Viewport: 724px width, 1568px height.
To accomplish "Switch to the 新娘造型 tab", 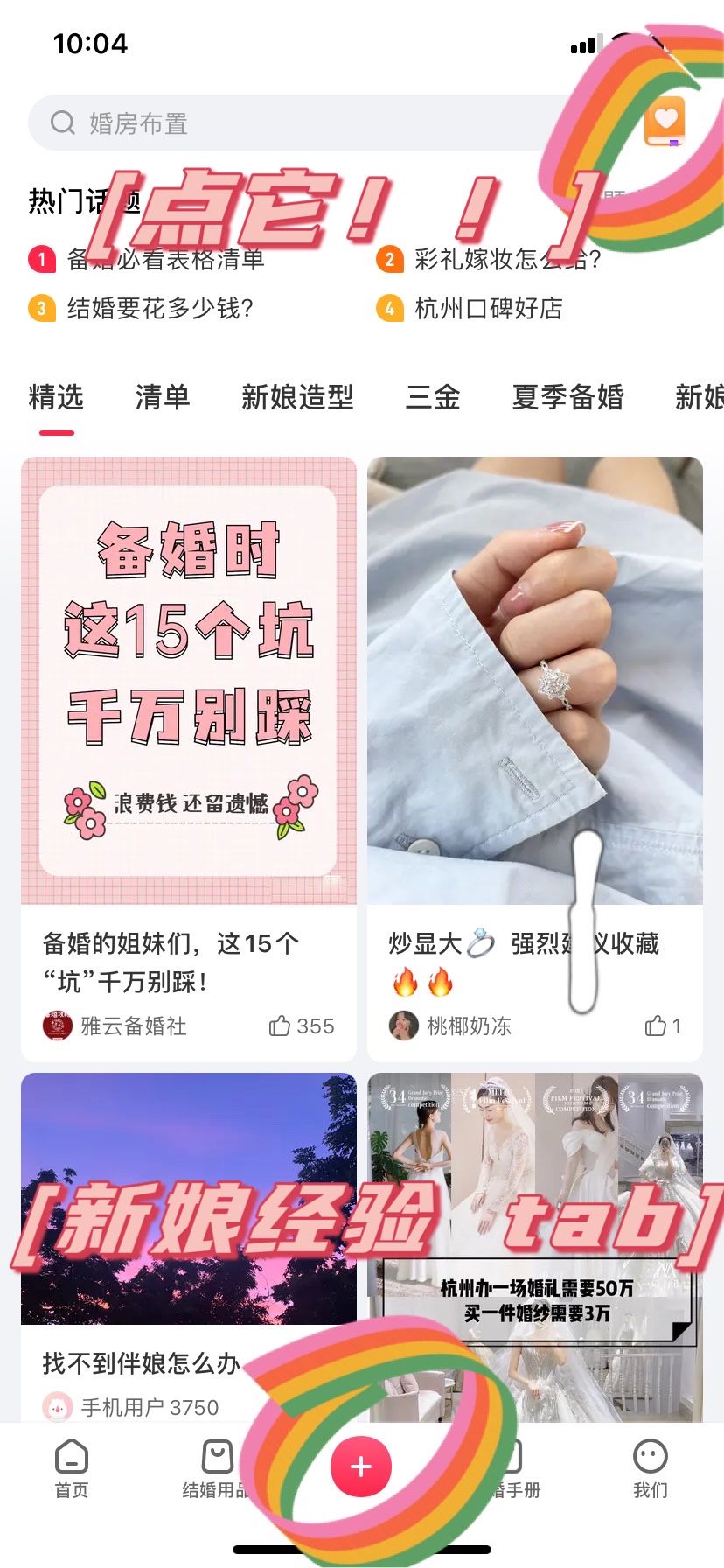I will coord(297,397).
